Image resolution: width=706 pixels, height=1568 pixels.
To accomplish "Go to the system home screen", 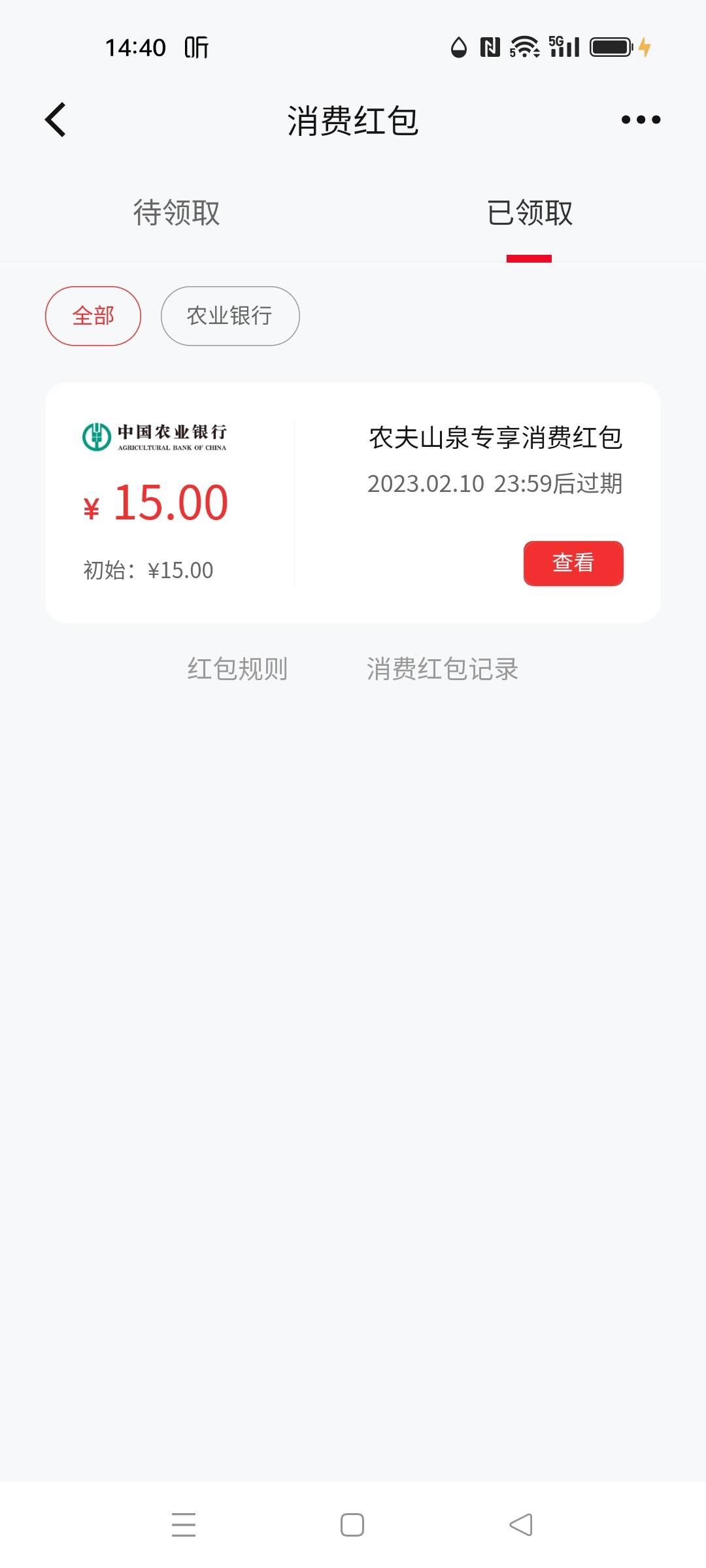I will pyautogui.click(x=352, y=1525).
